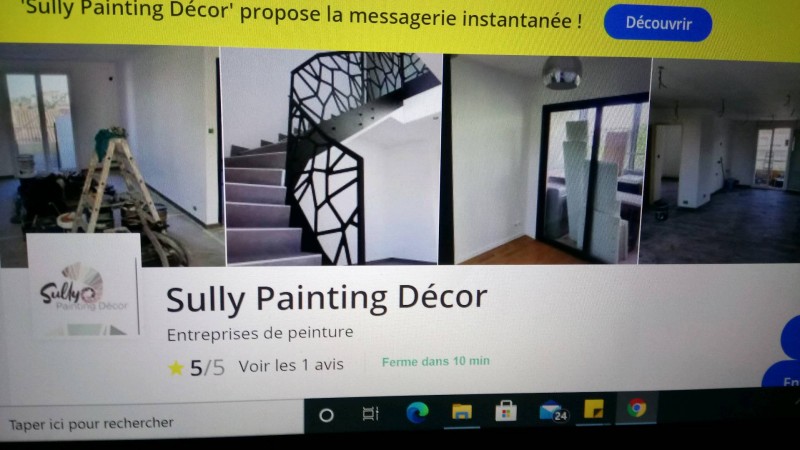Tap the Taper ici pour rechercher box
The height and width of the screenshot is (450, 800).
pyautogui.click(x=150, y=423)
